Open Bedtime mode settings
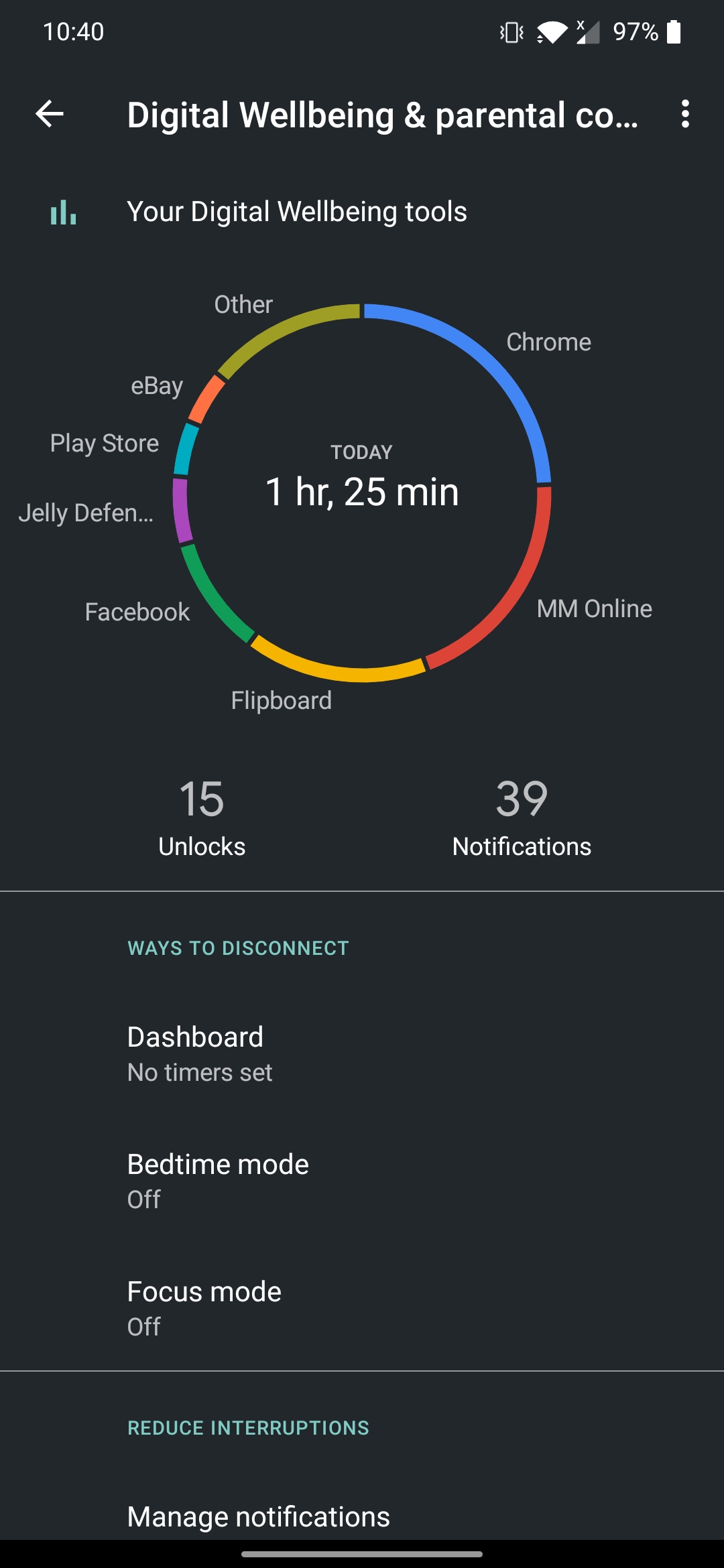 coord(362,1181)
